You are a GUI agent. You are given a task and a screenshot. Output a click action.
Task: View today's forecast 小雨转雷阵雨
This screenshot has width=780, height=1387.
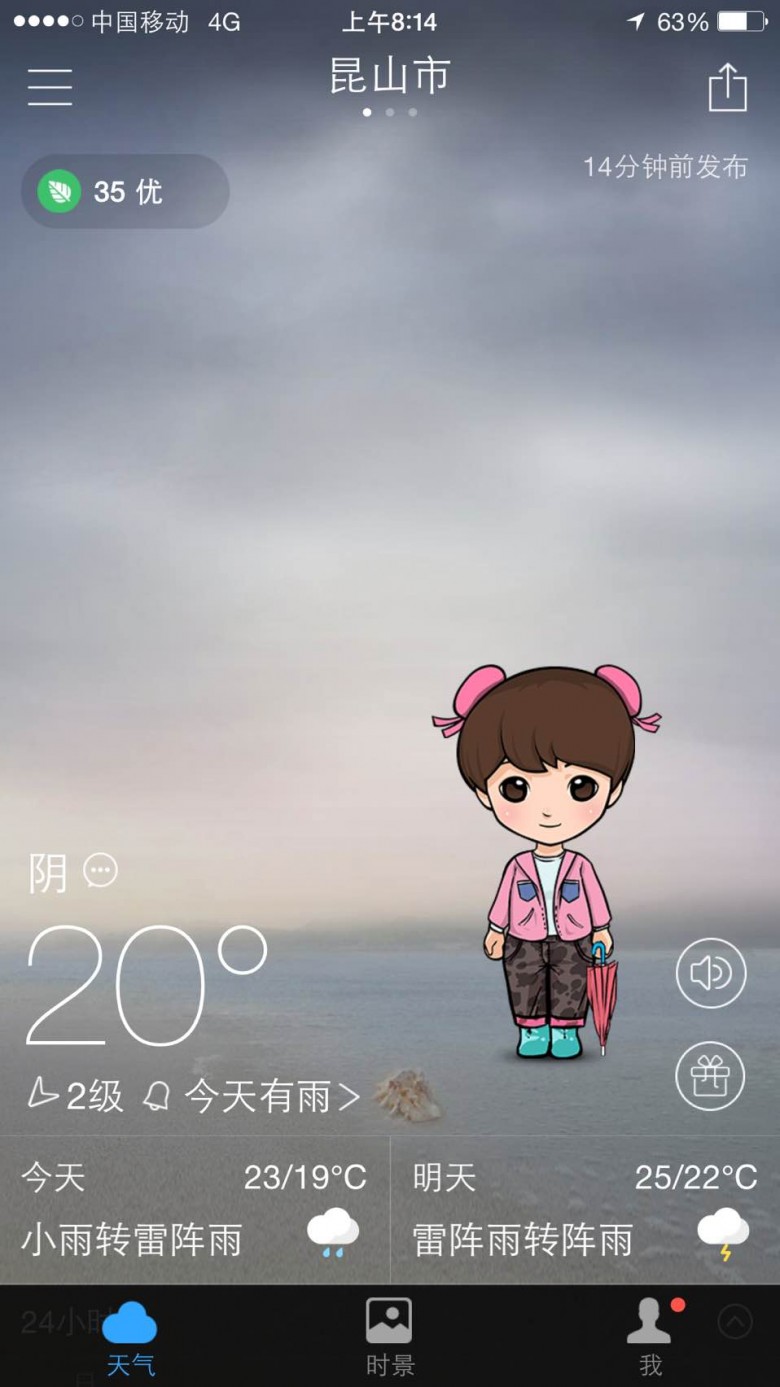point(194,1210)
